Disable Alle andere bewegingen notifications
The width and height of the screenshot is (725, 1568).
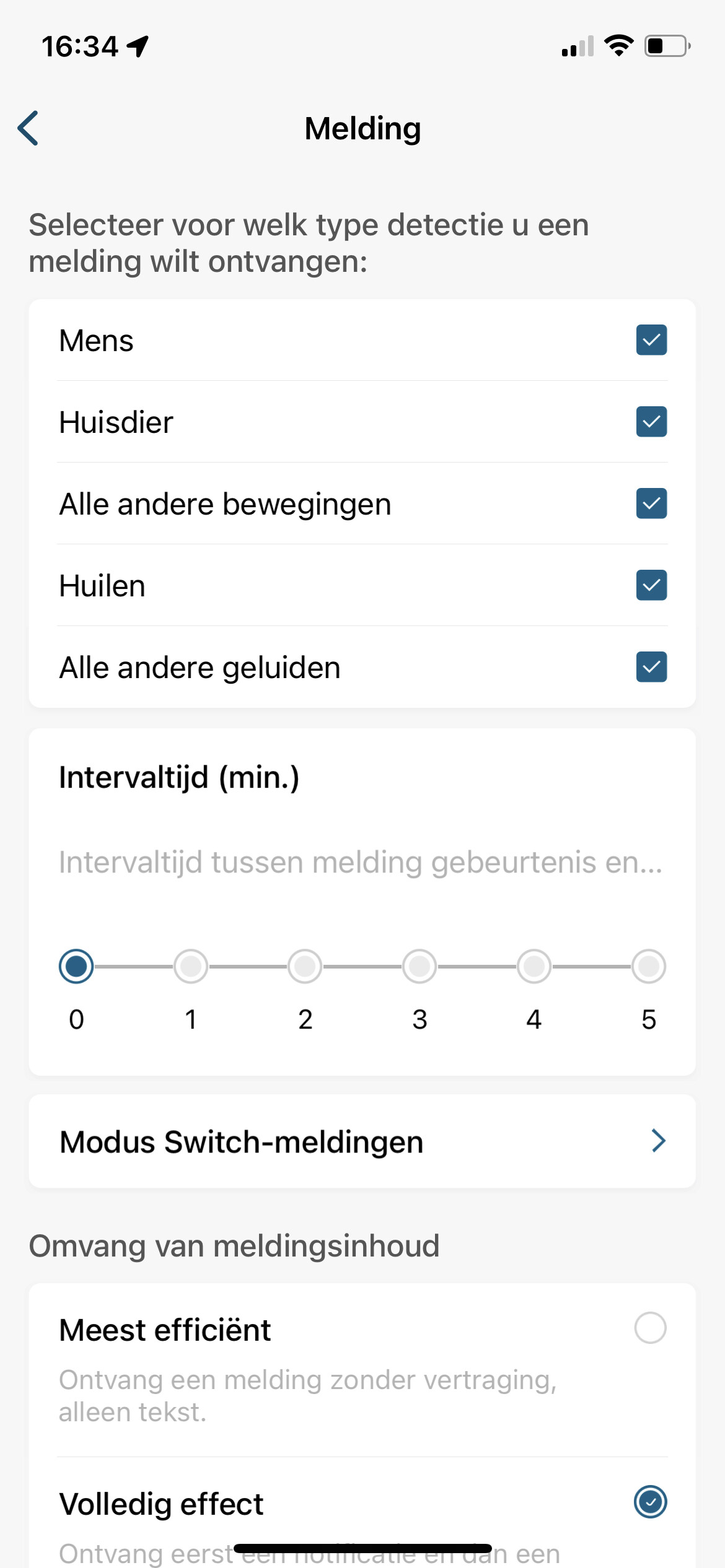tap(651, 503)
